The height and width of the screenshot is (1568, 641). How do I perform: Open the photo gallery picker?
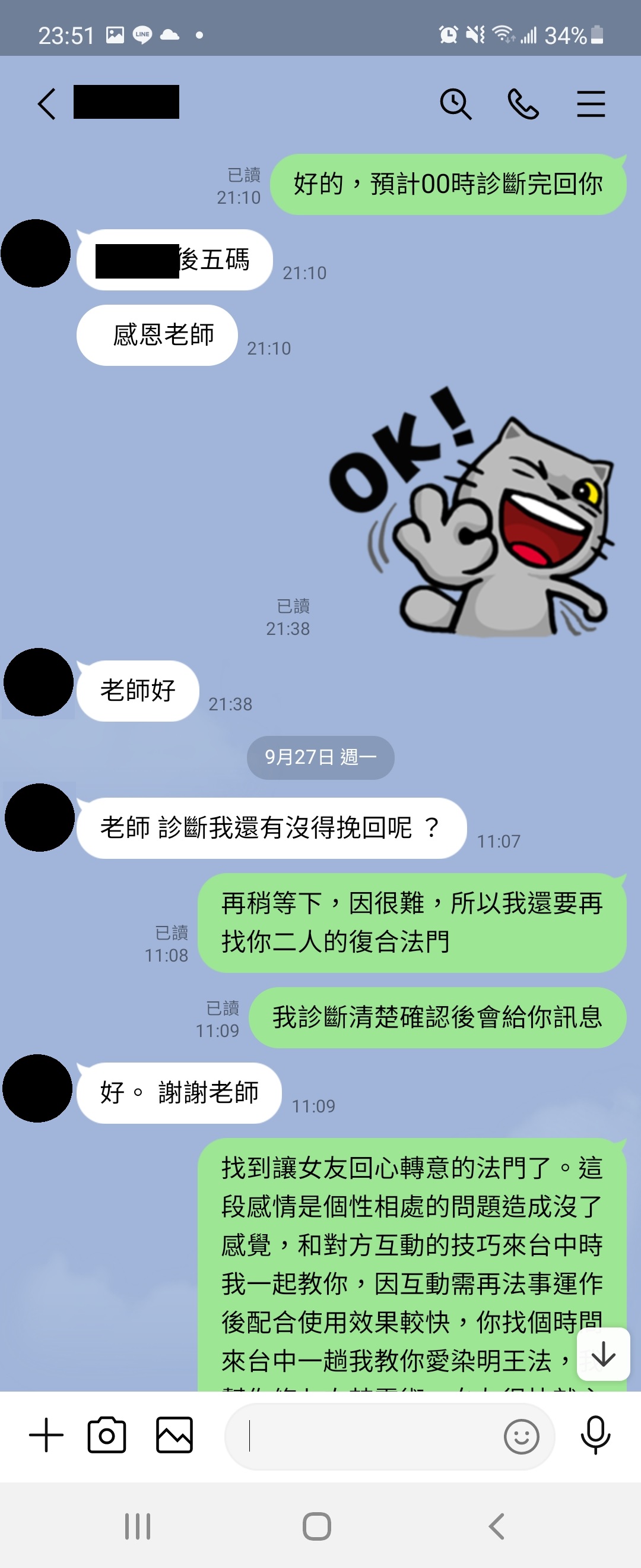tap(174, 1436)
